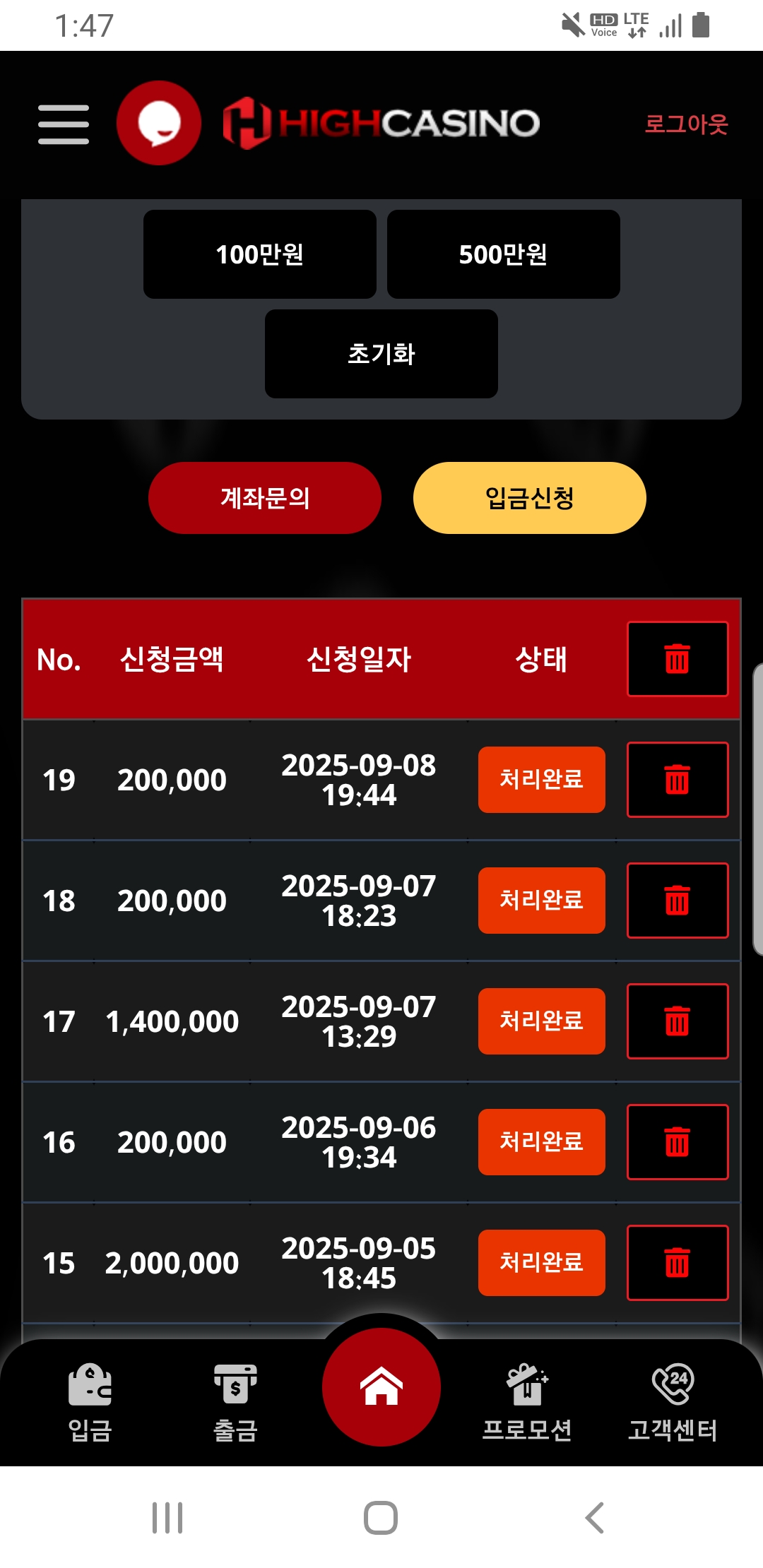Tap 로그아웃 to log out
This screenshot has height=1568, width=763.
[x=685, y=124]
